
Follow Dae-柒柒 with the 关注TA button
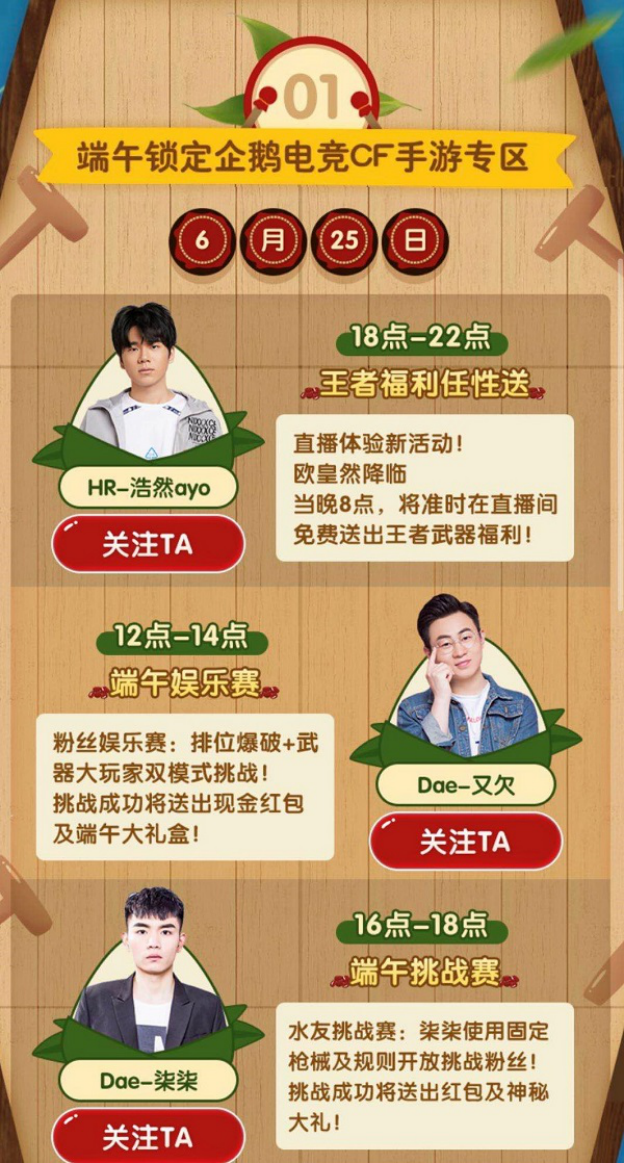pos(148,1137)
